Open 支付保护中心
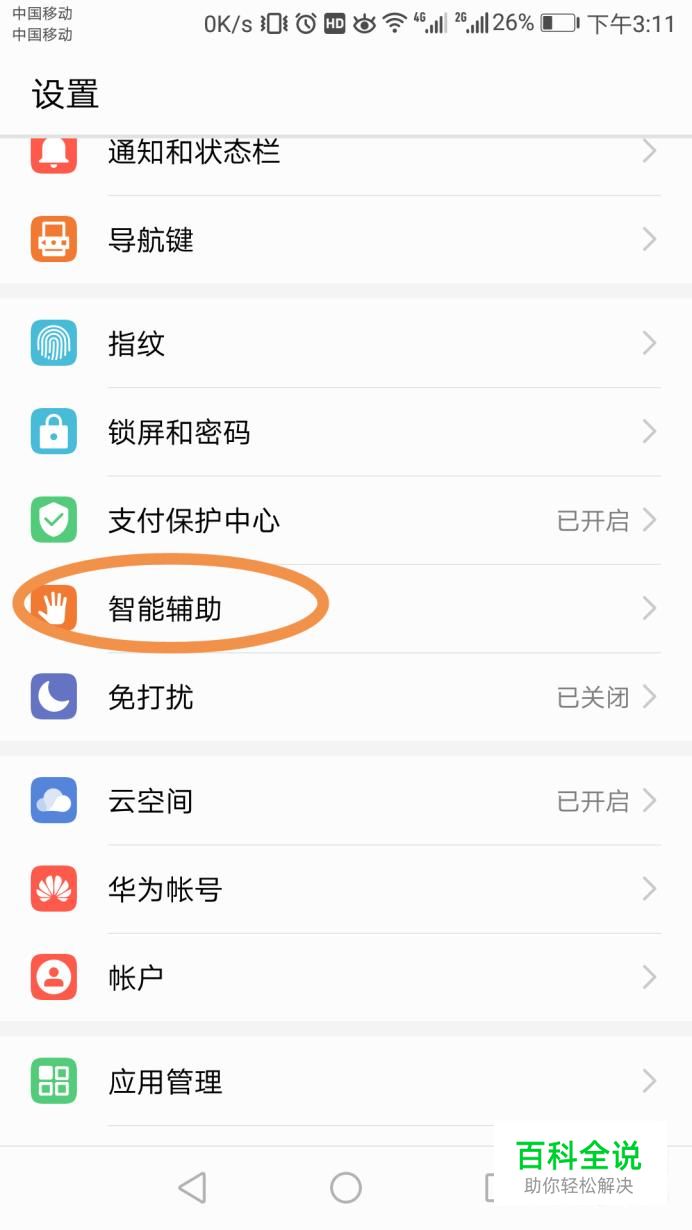The image size is (692, 1230). [346, 520]
